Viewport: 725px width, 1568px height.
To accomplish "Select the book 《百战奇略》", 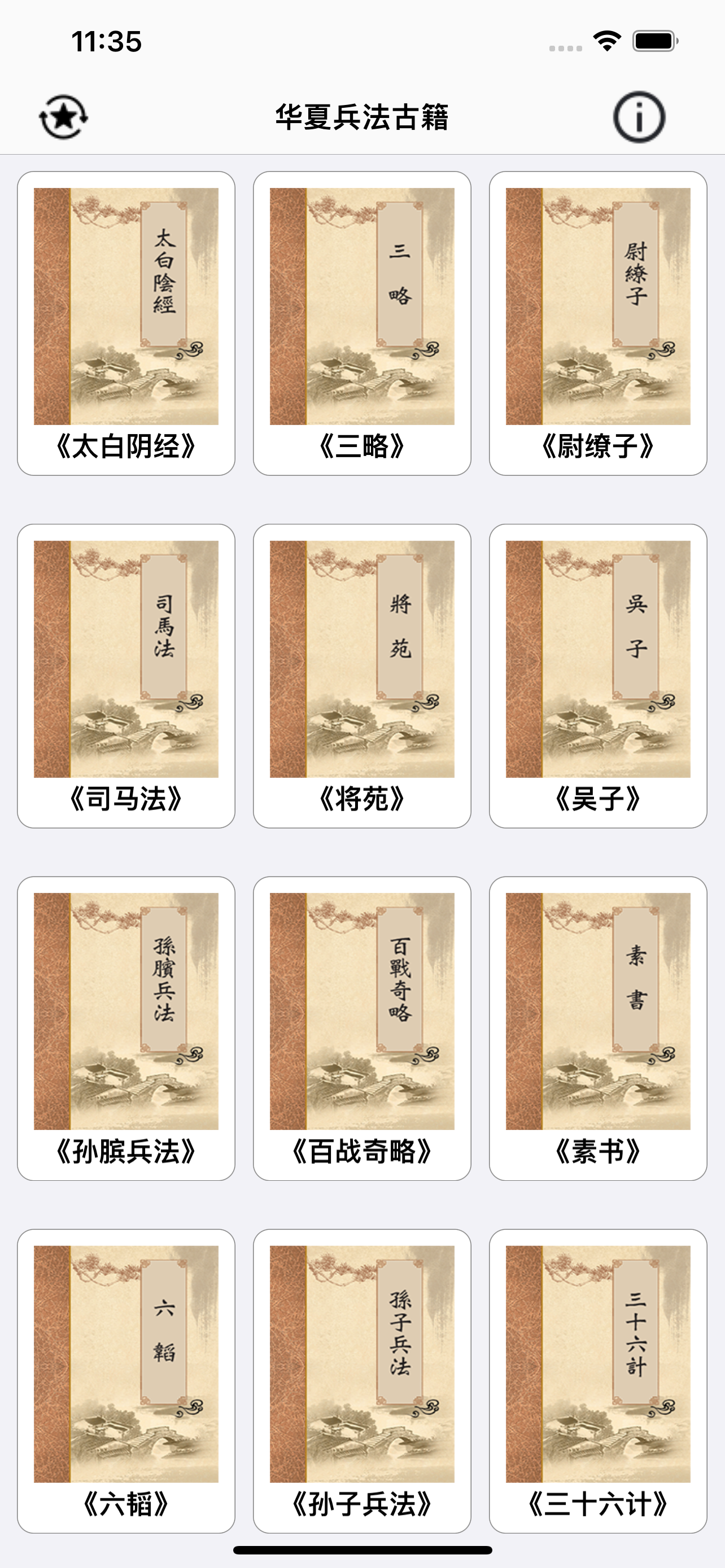I will 362,1027.
